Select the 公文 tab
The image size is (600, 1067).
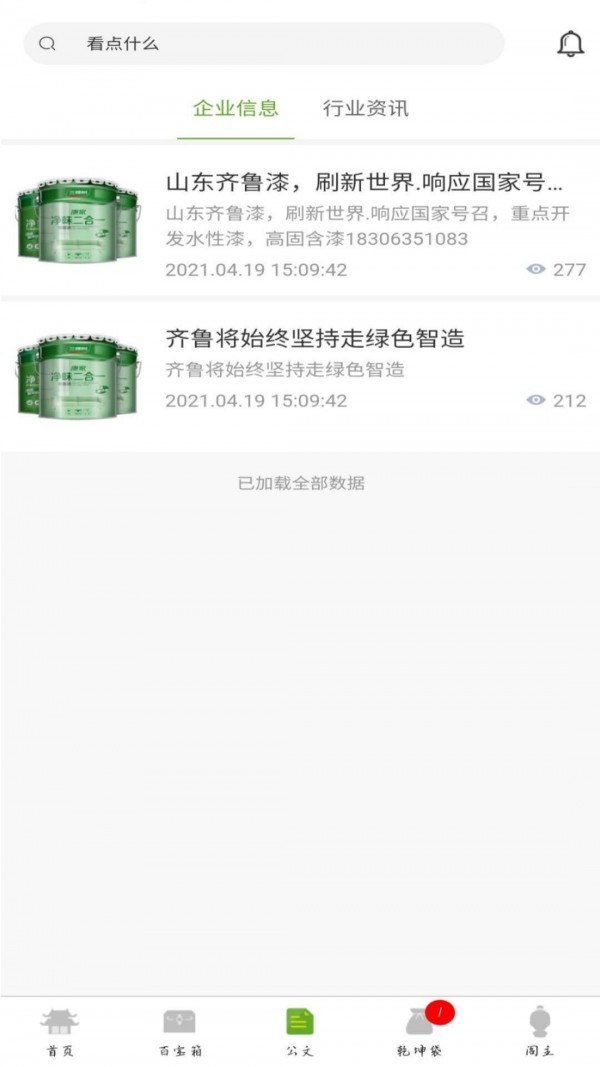pos(300,1032)
